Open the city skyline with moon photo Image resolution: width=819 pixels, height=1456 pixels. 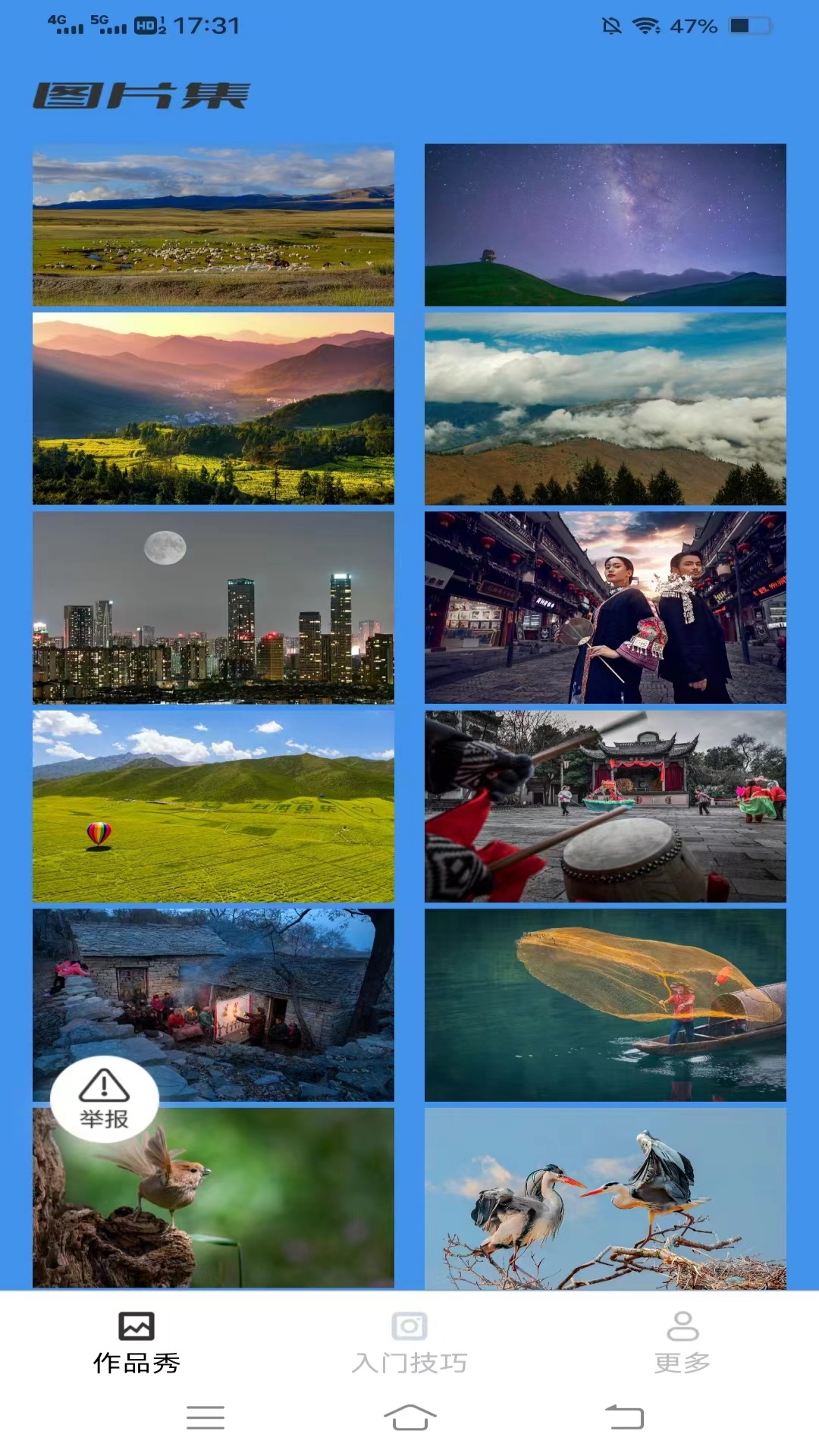[x=213, y=607]
